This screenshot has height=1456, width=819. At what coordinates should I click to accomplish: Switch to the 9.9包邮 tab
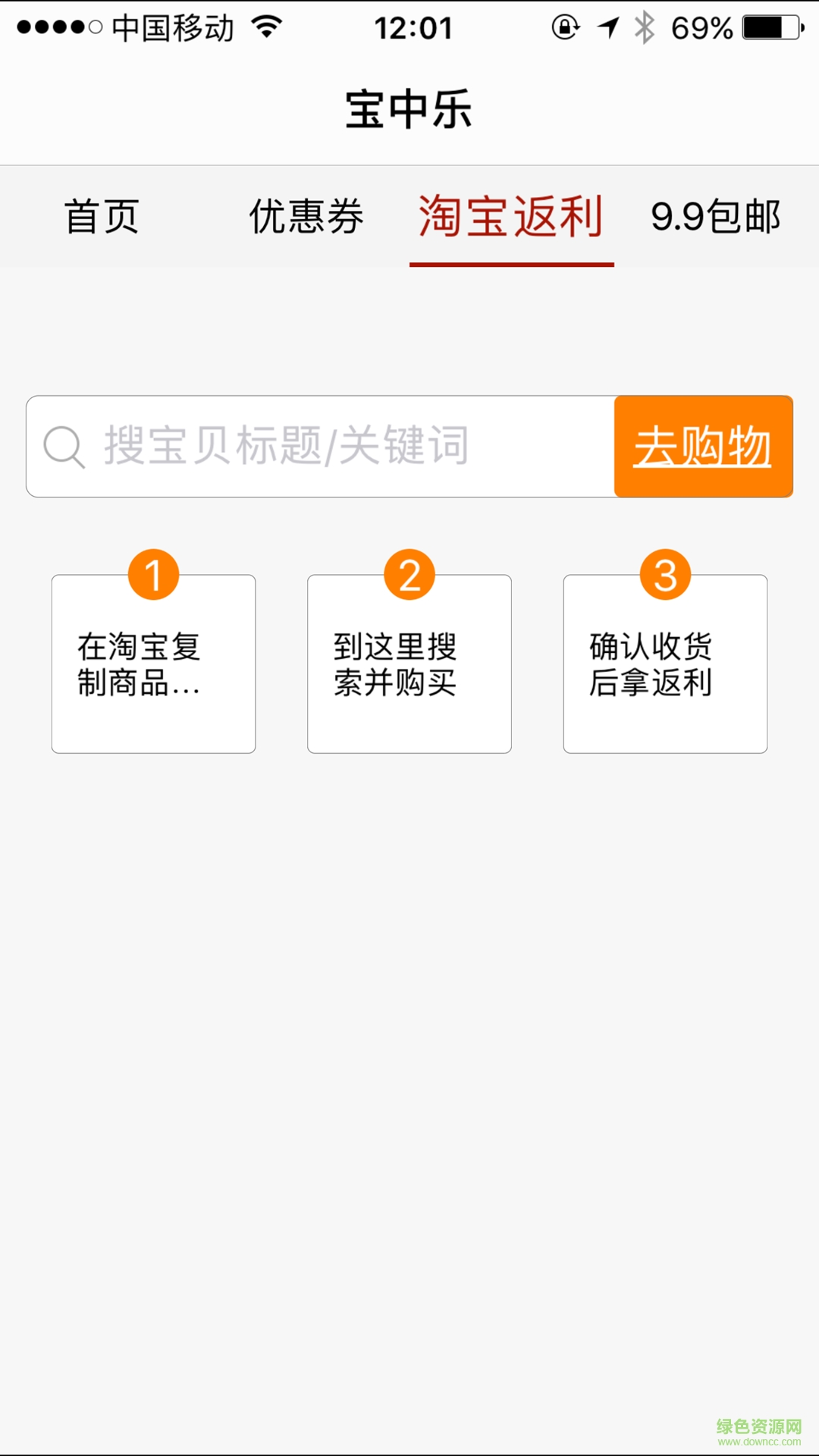tap(716, 218)
